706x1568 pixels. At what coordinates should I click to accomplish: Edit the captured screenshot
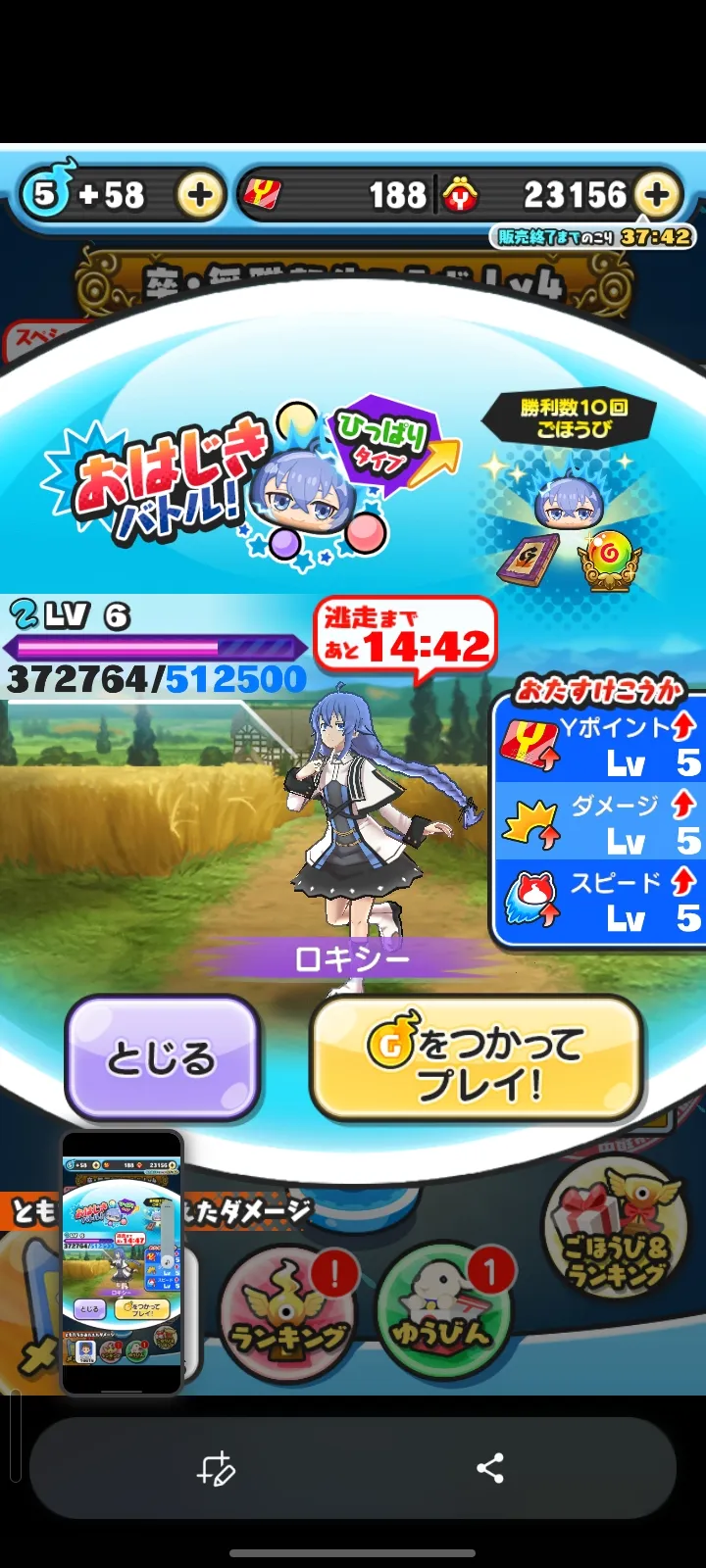point(216,1468)
